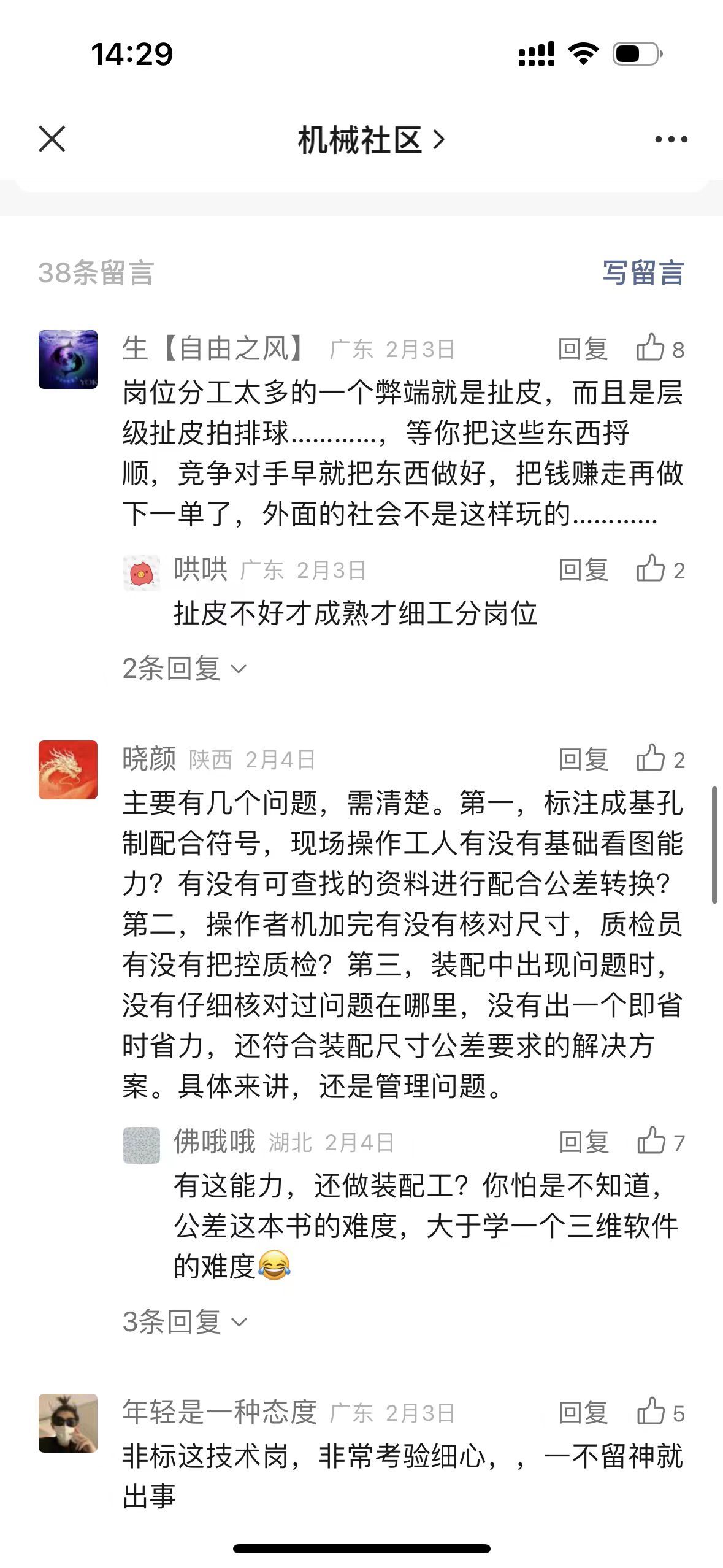Reply to 年轻是一种态度's comment
This screenshot has height=1568, width=723.
(x=583, y=1413)
